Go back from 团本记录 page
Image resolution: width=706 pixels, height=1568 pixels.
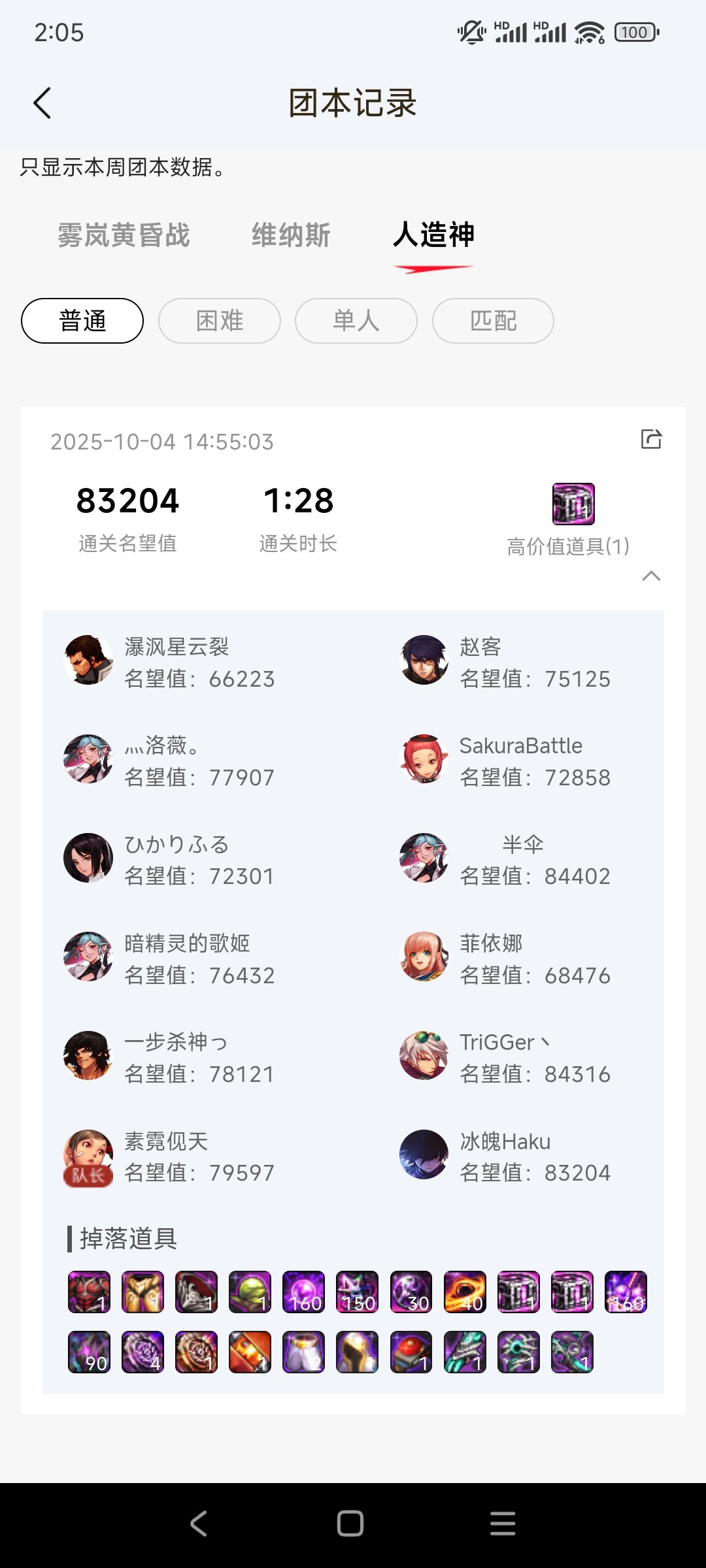[x=42, y=103]
